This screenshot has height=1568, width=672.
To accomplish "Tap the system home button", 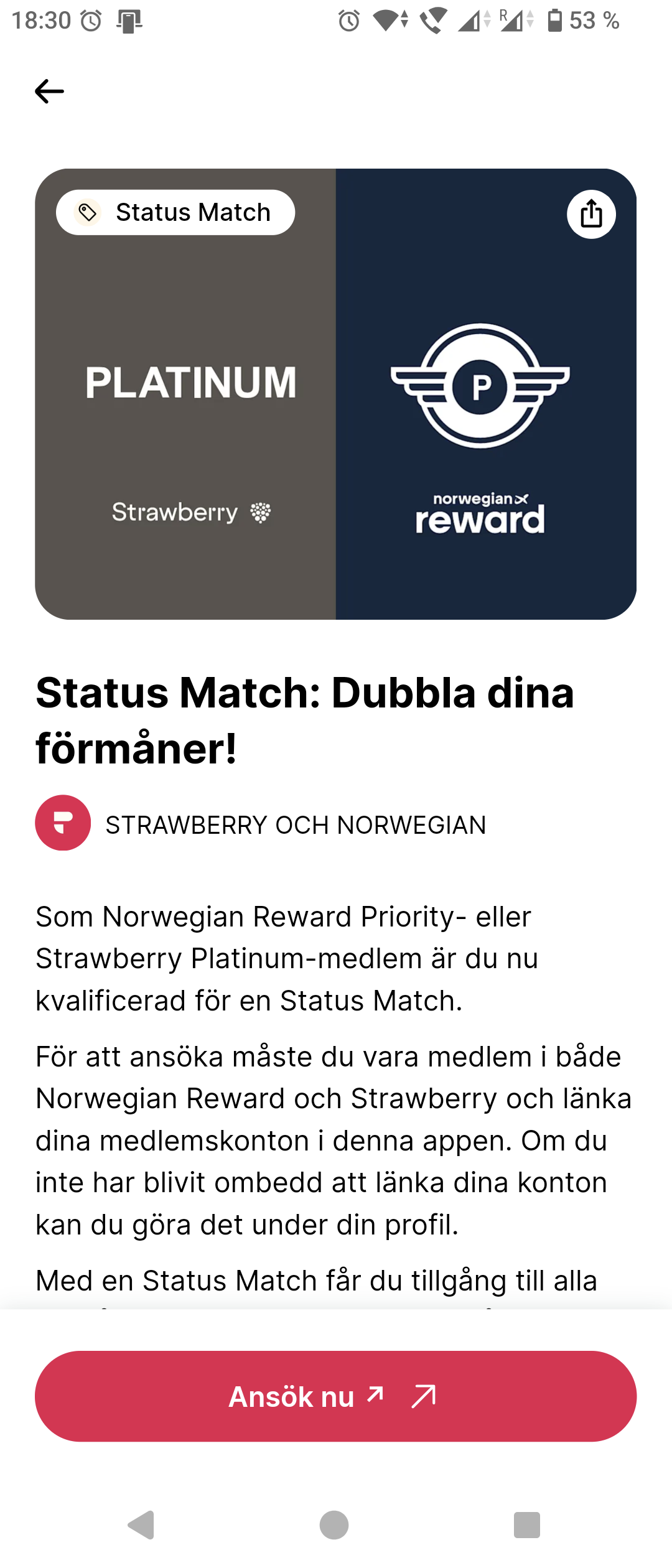I will coord(334,1525).
